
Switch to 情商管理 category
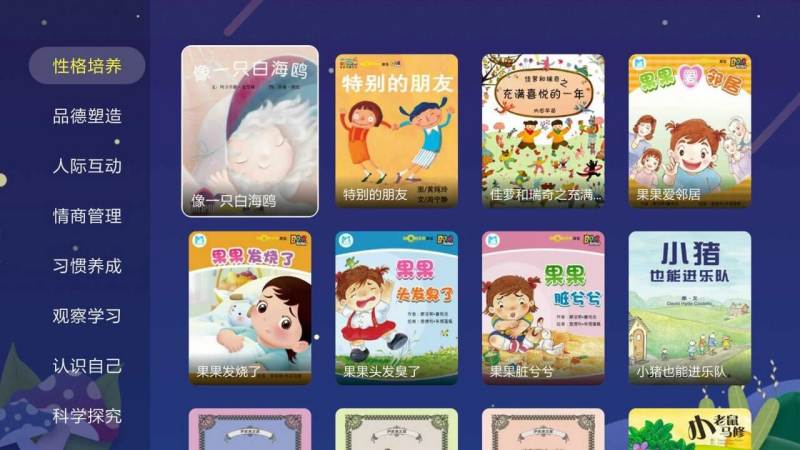pyautogui.click(x=87, y=216)
